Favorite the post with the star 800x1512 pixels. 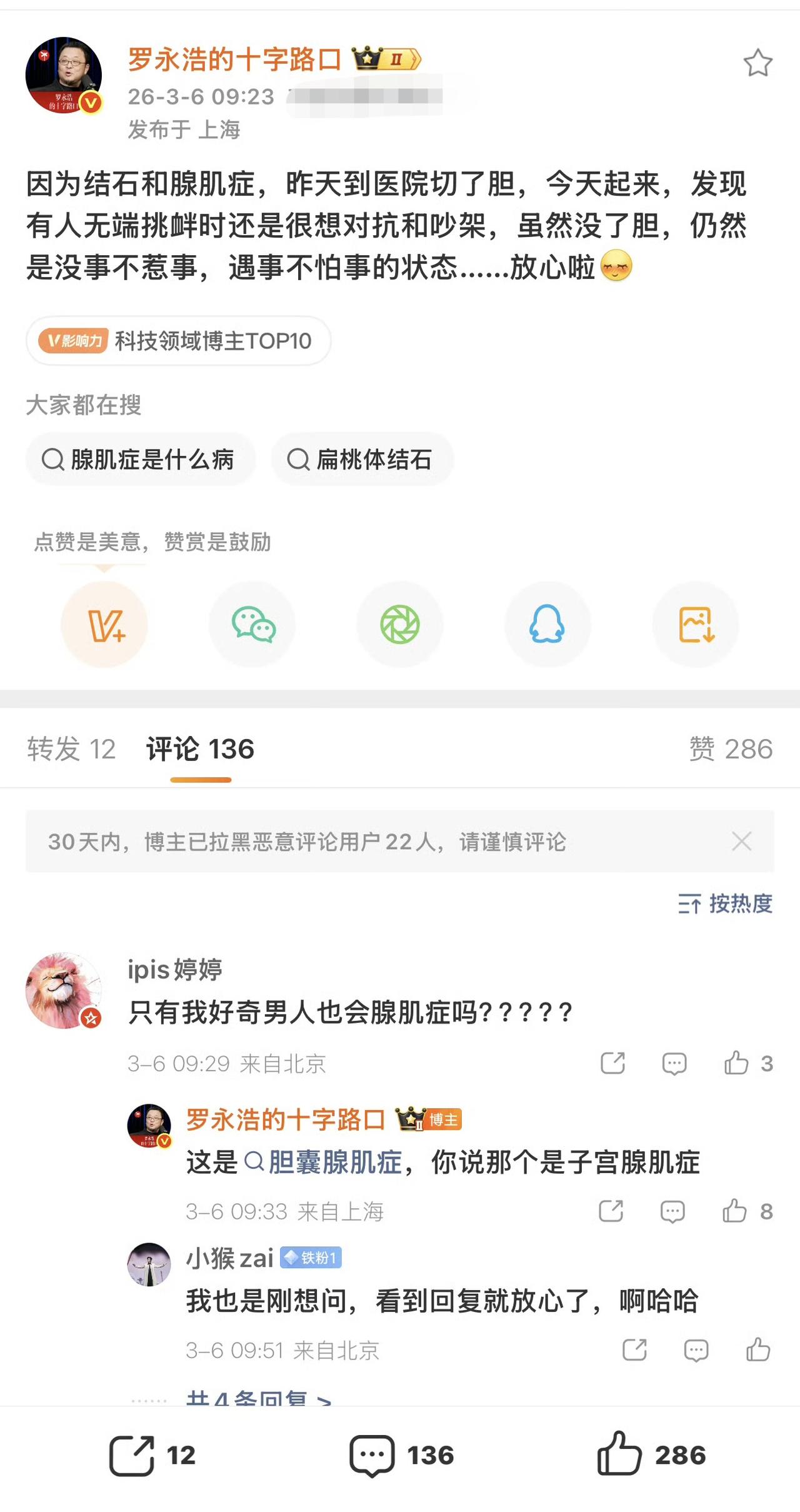759,61
